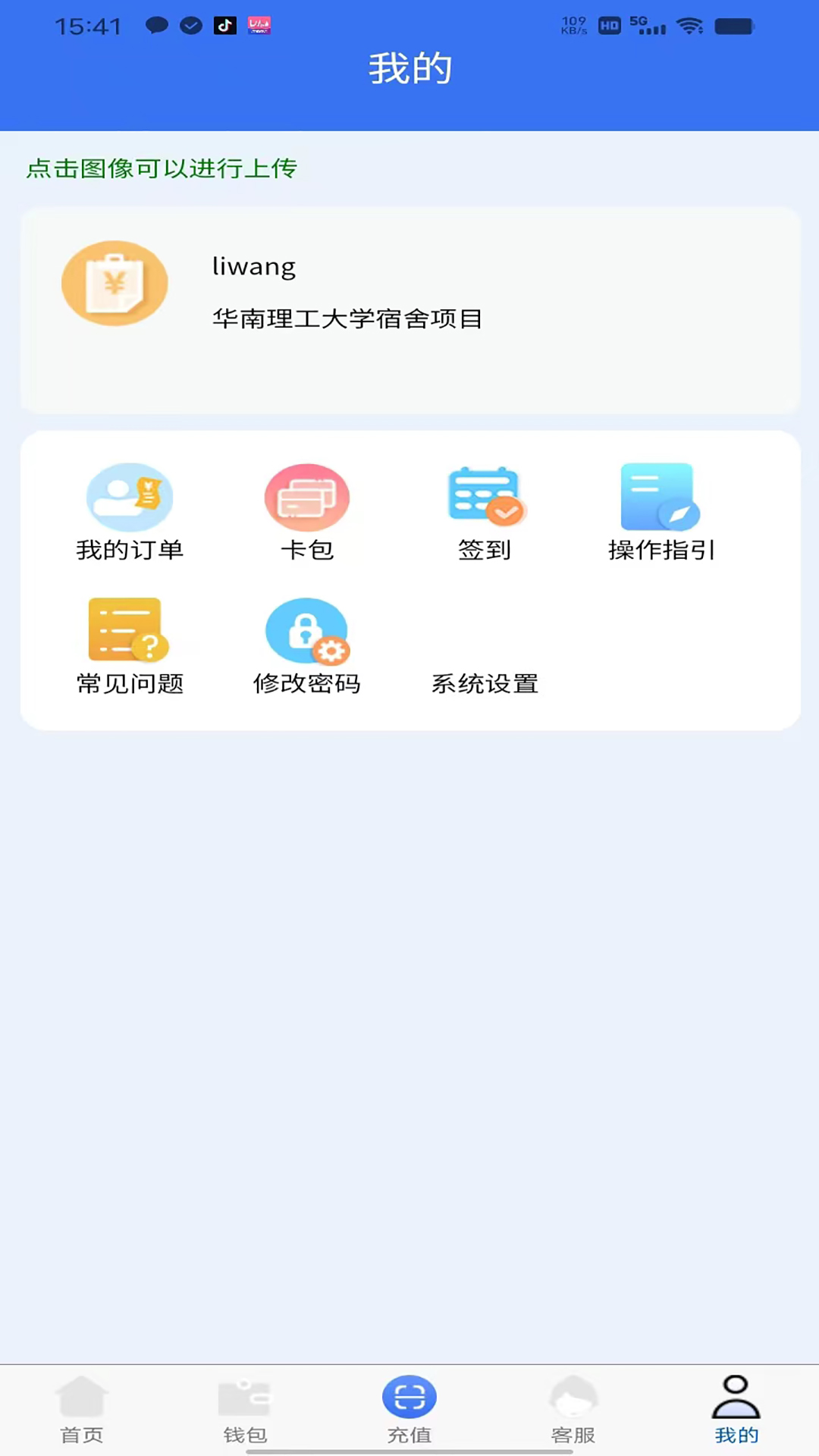Tap the username liwang text
This screenshot has height=1456, width=819.
pos(253,265)
